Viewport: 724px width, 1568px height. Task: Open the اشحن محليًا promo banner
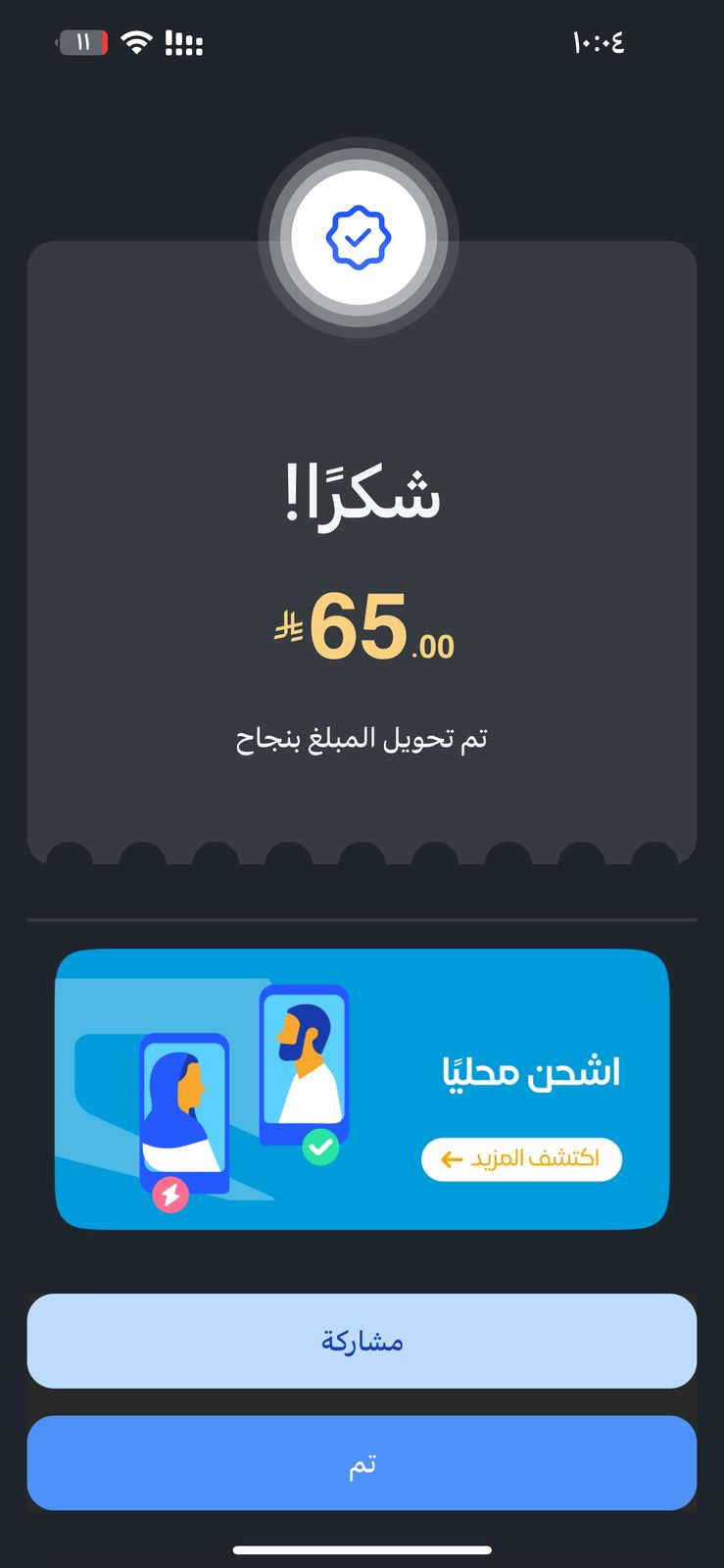pos(362,1089)
